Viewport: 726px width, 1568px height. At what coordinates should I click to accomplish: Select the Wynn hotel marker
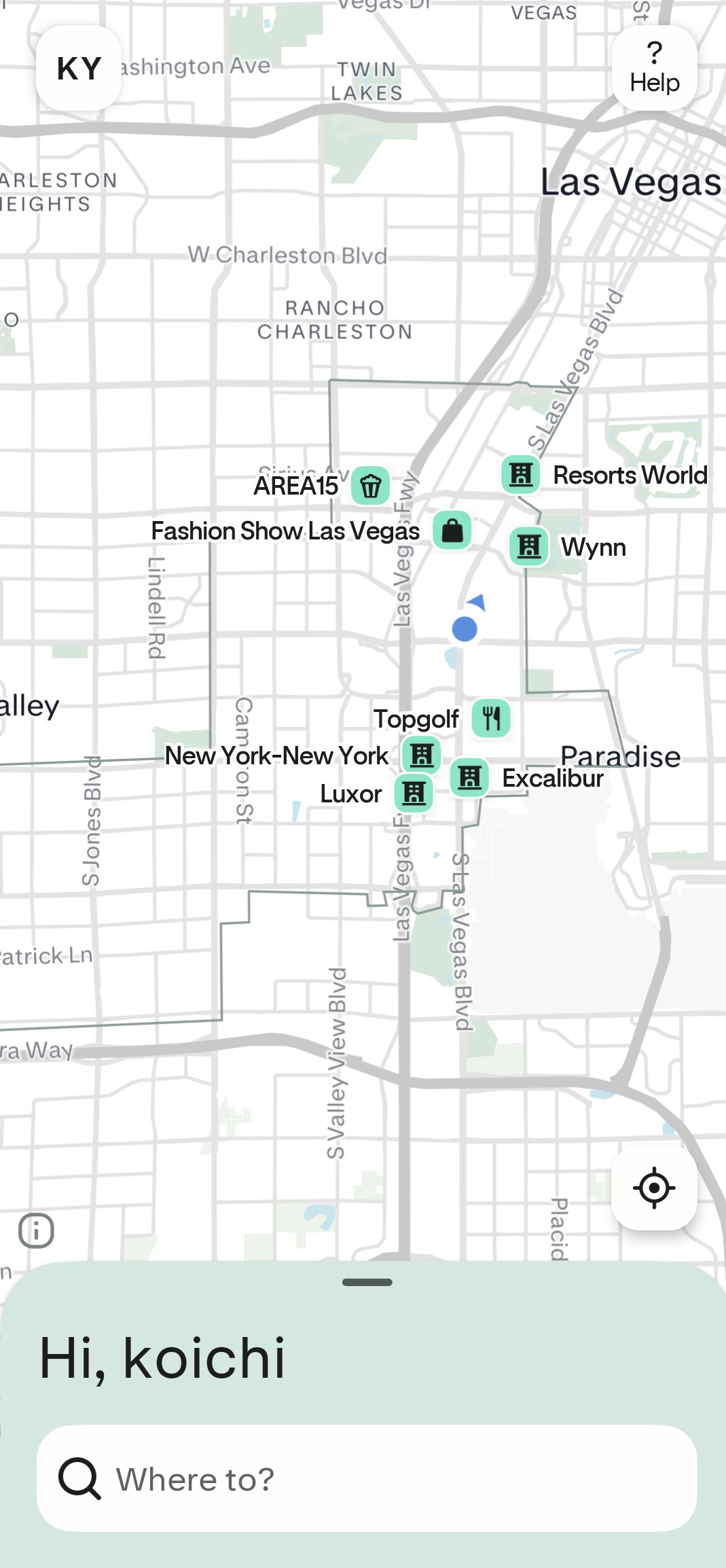tap(529, 546)
